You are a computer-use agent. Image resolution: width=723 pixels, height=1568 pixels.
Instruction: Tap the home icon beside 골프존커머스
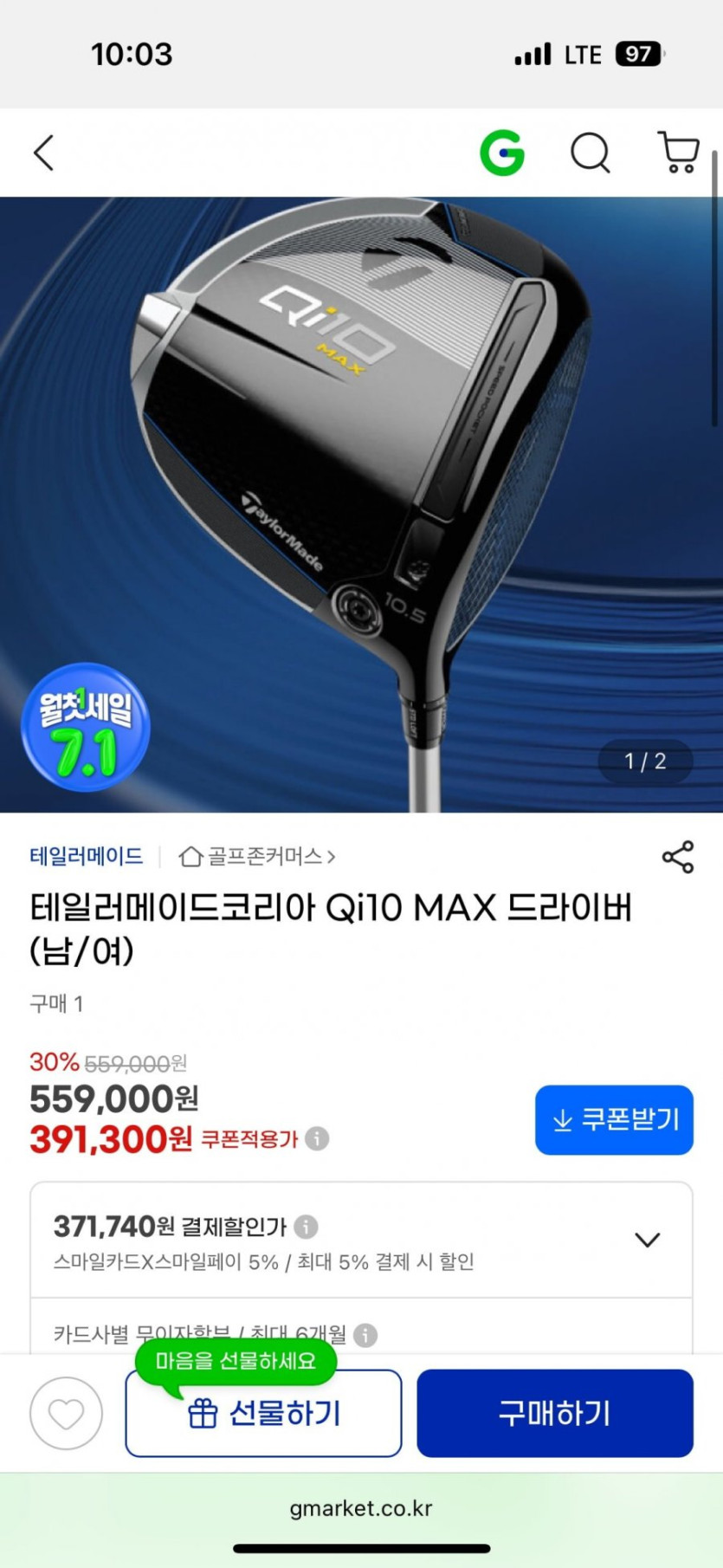coord(192,857)
